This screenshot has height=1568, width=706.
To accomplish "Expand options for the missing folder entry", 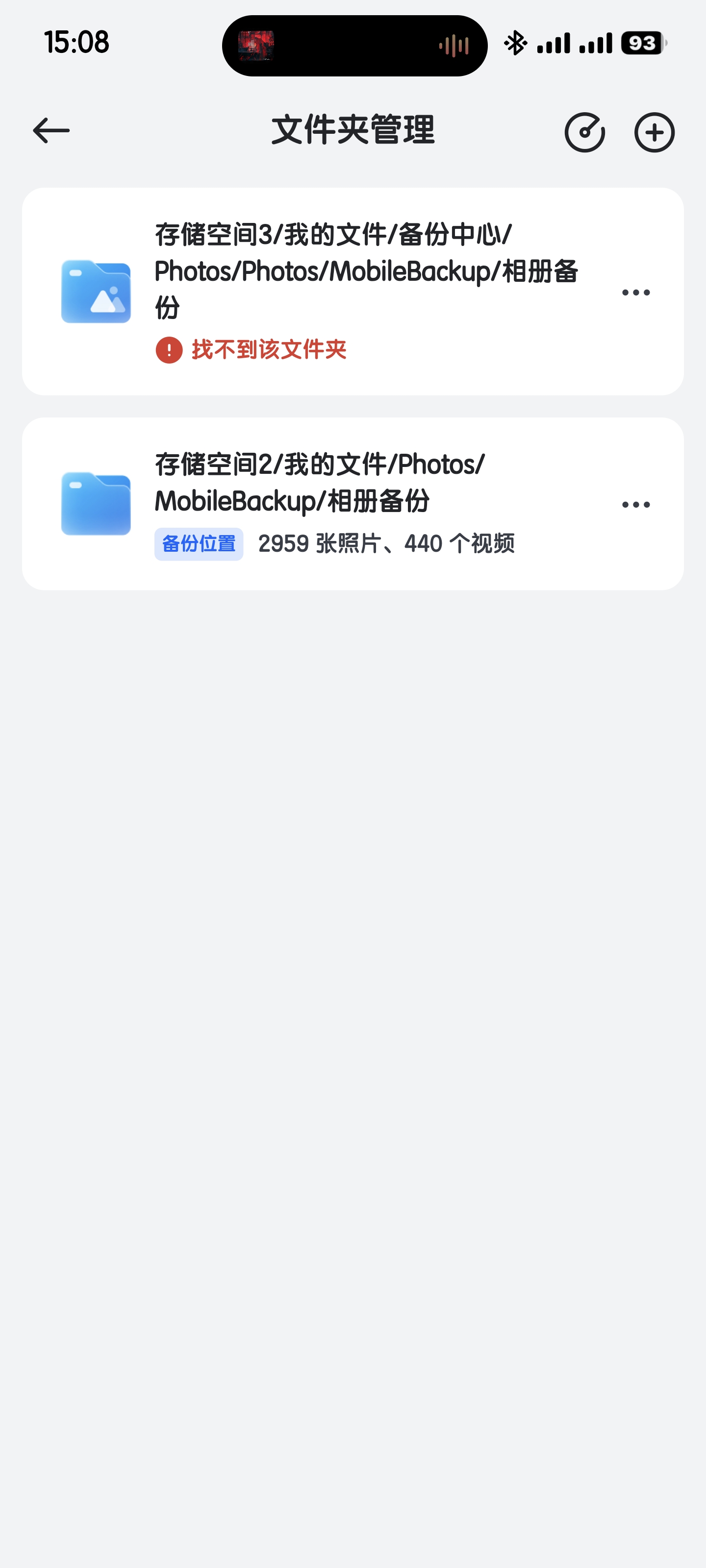I will coord(635,292).
